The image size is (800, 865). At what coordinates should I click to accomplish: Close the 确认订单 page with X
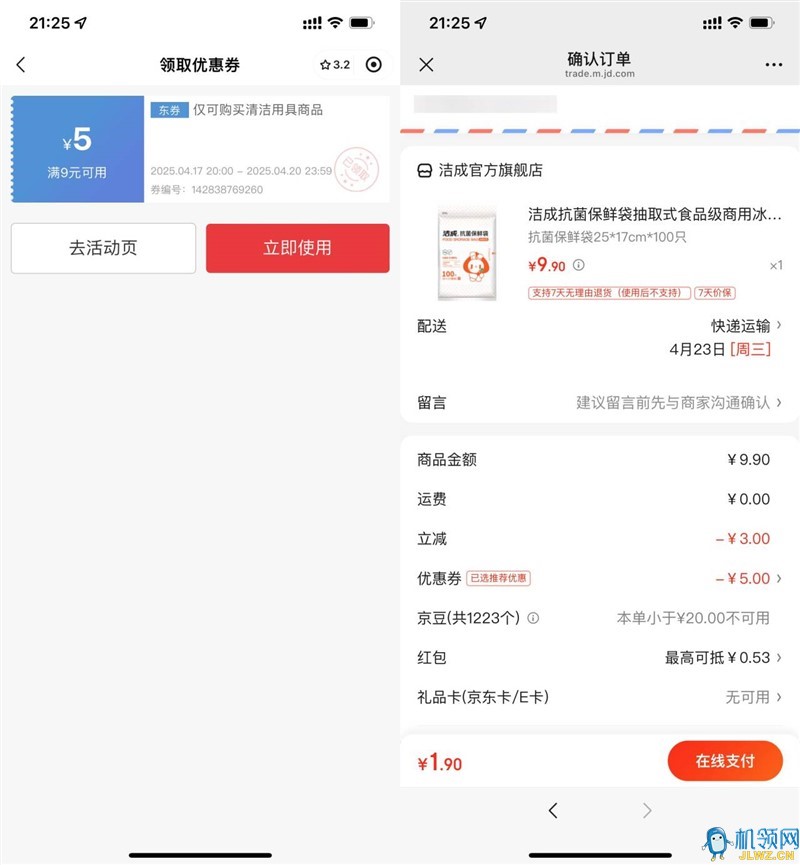click(x=426, y=65)
